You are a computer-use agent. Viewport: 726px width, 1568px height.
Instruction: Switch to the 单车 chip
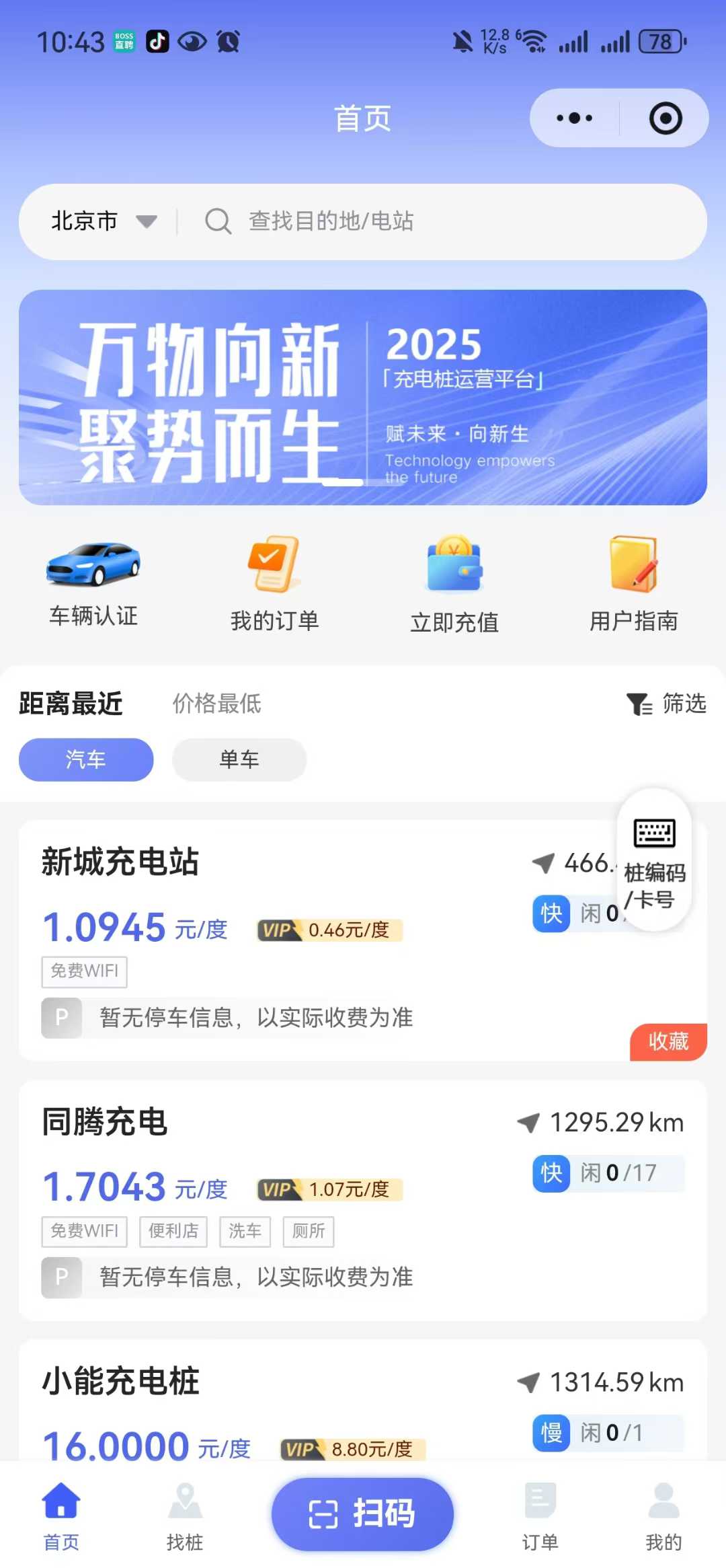pos(239,759)
